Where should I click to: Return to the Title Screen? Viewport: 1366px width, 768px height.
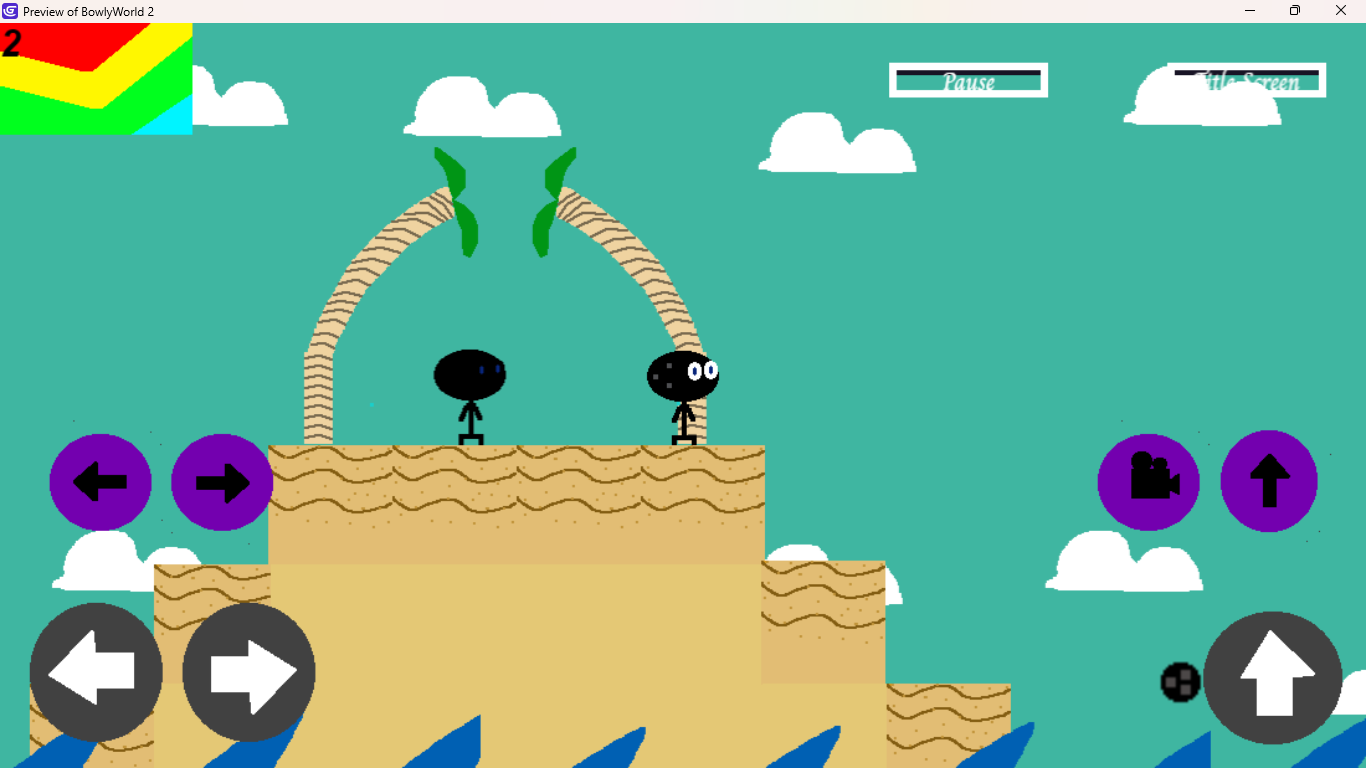(x=1246, y=80)
